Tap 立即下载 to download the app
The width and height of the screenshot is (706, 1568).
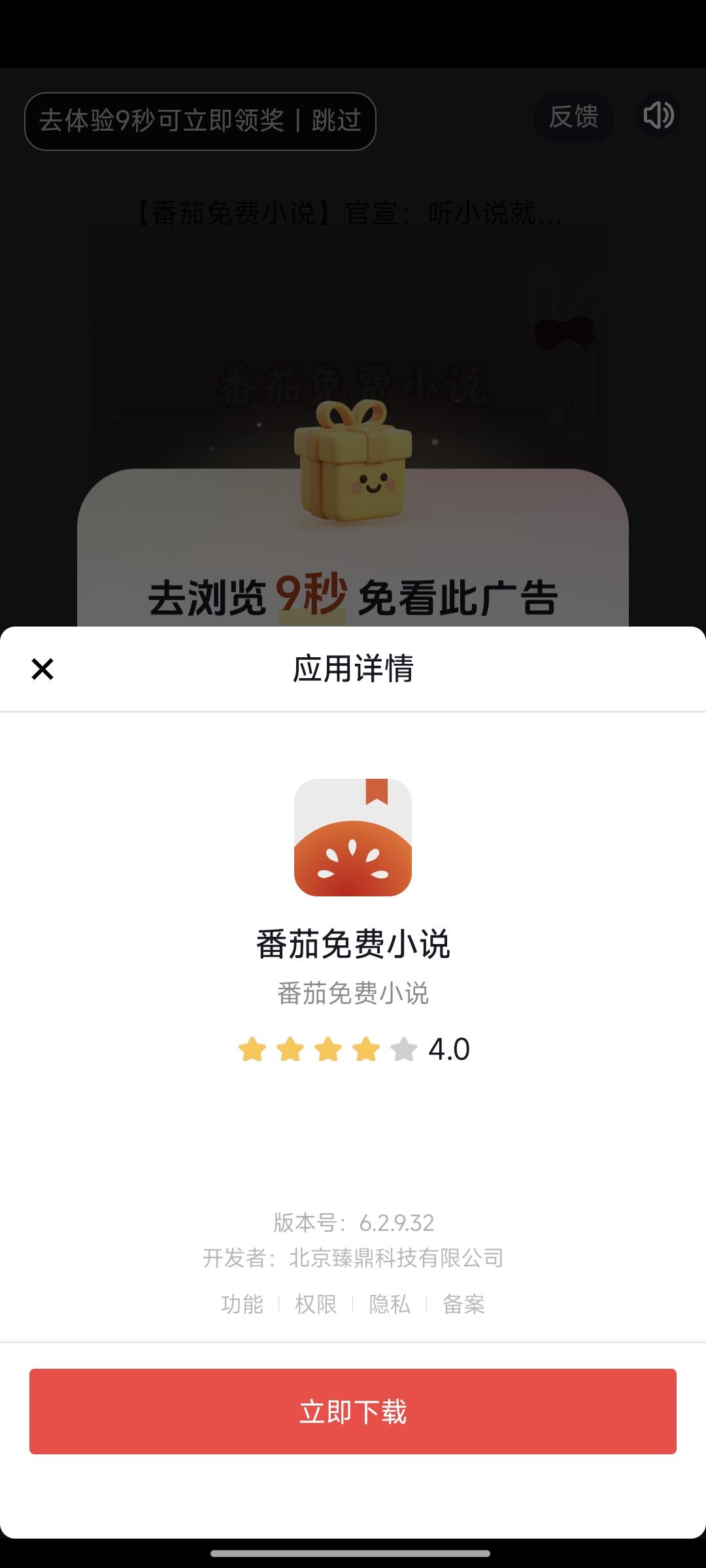353,1411
